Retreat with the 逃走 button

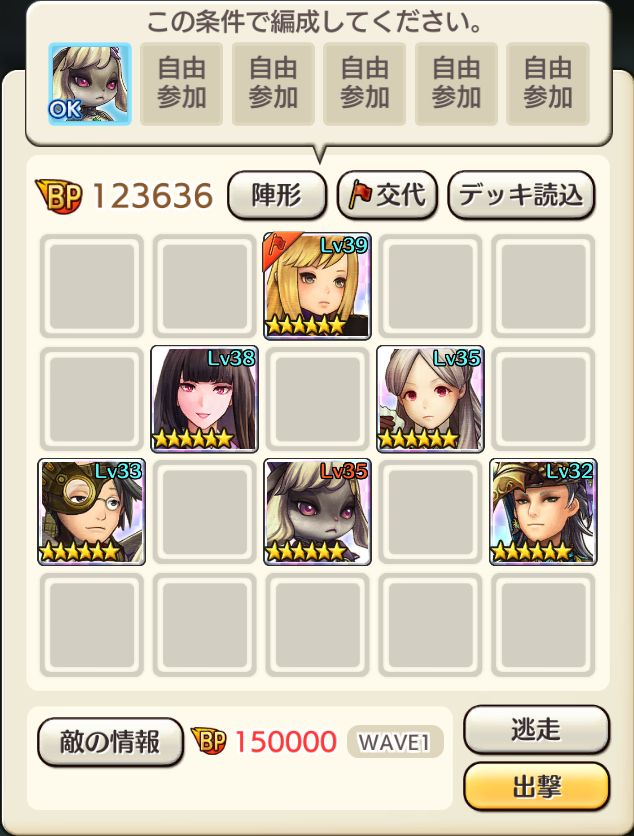click(x=536, y=729)
